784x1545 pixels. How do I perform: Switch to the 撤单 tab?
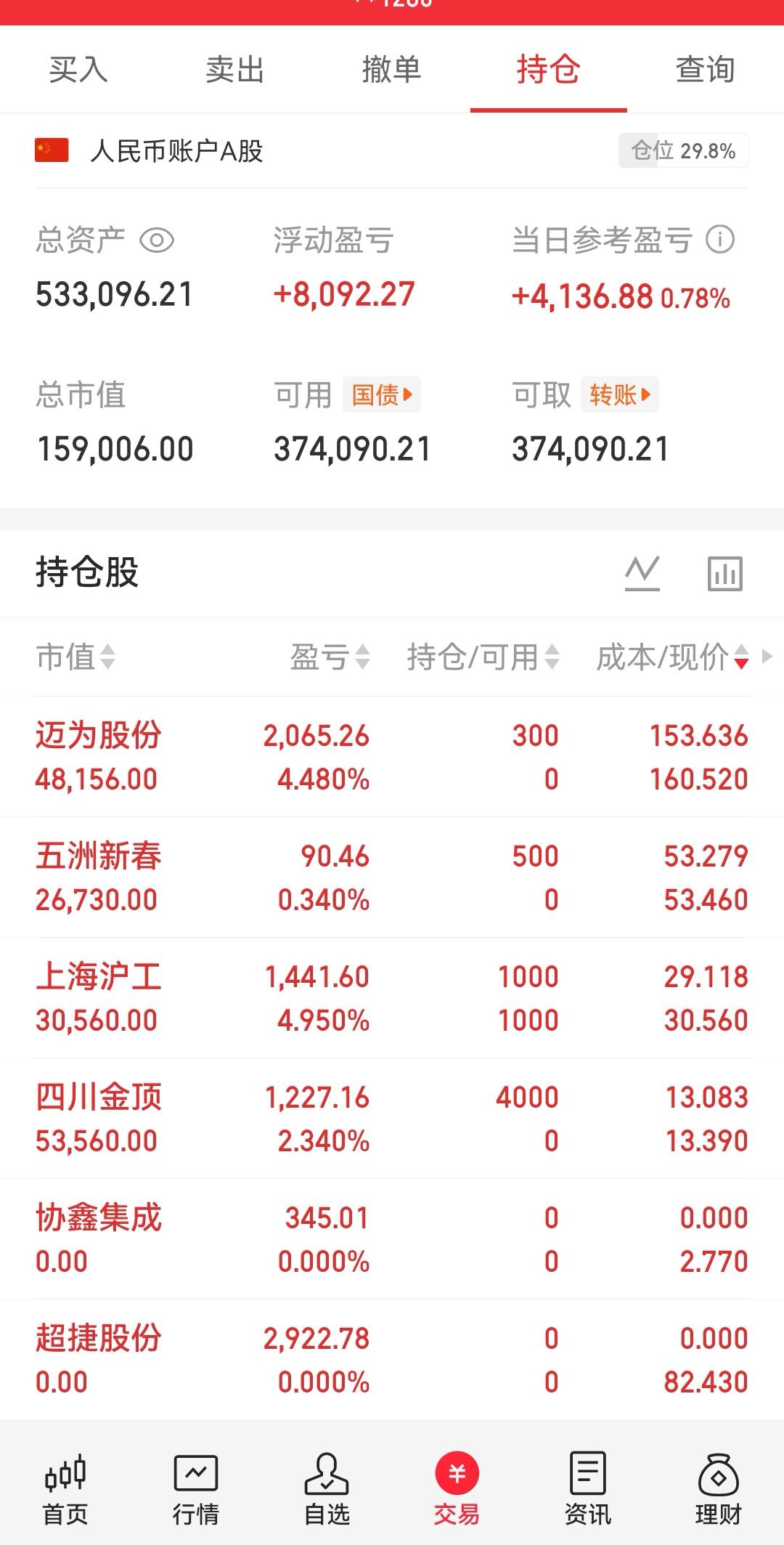click(x=392, y=70)
